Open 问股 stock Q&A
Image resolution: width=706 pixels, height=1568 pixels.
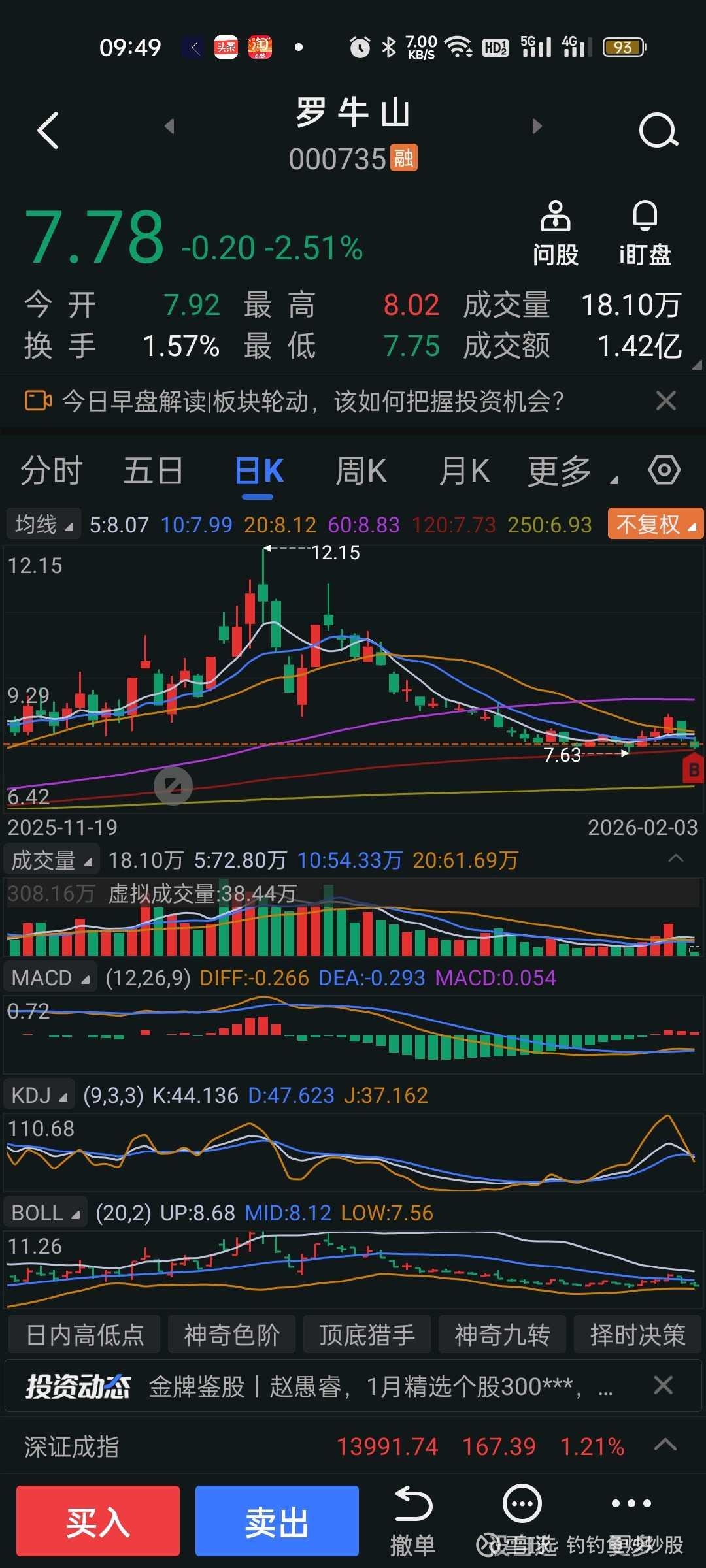(x=555, y=234)
